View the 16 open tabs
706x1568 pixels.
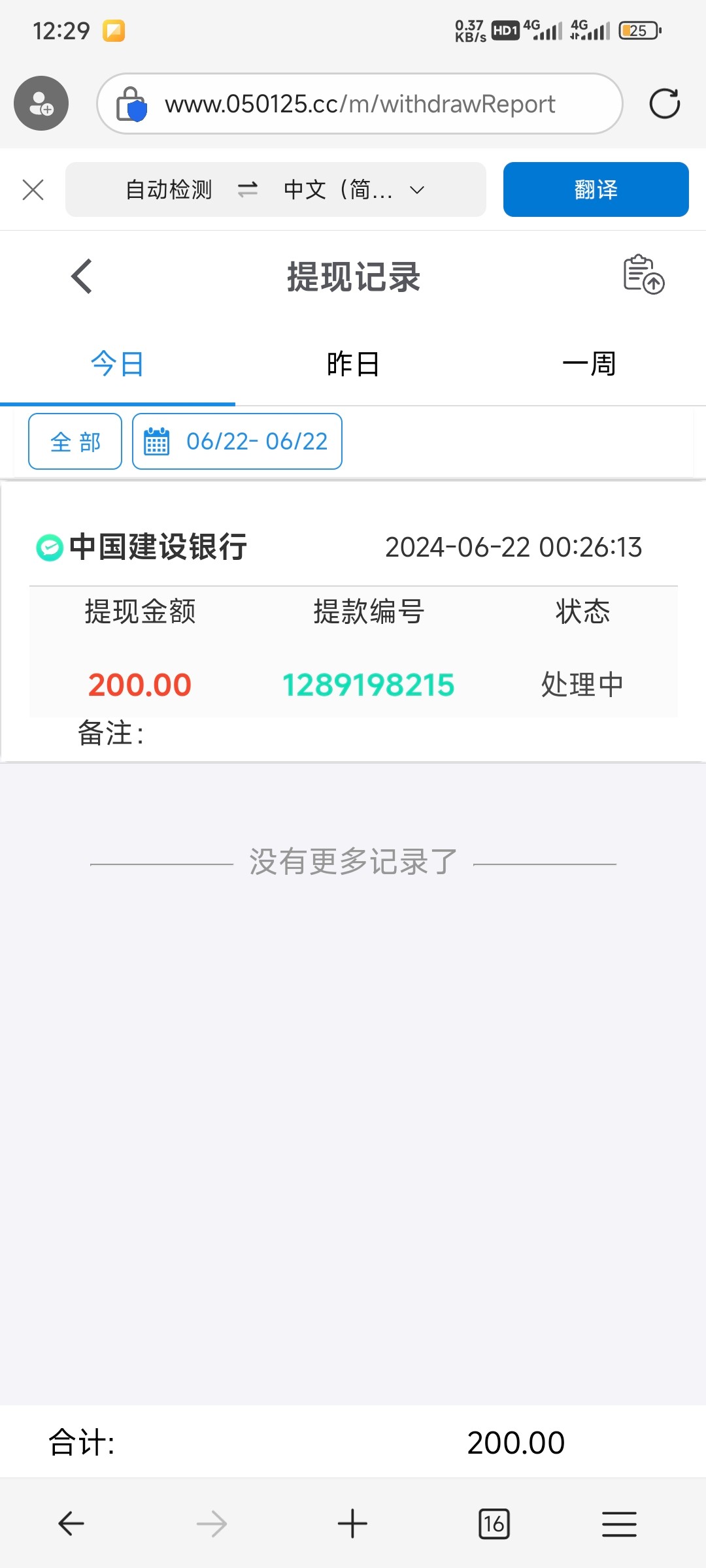[494, 1524]
